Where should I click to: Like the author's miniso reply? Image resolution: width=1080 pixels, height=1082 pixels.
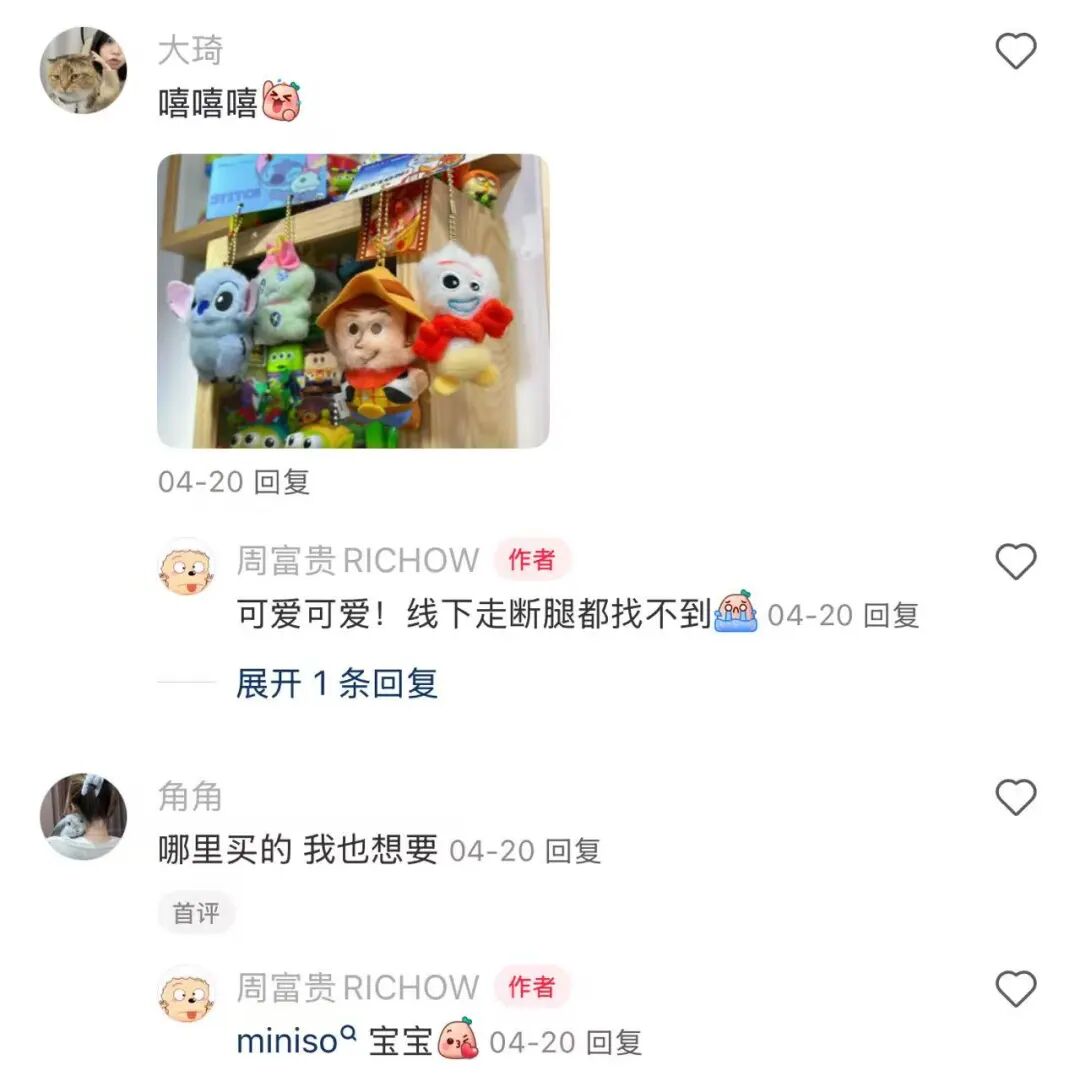point(1016,989)
